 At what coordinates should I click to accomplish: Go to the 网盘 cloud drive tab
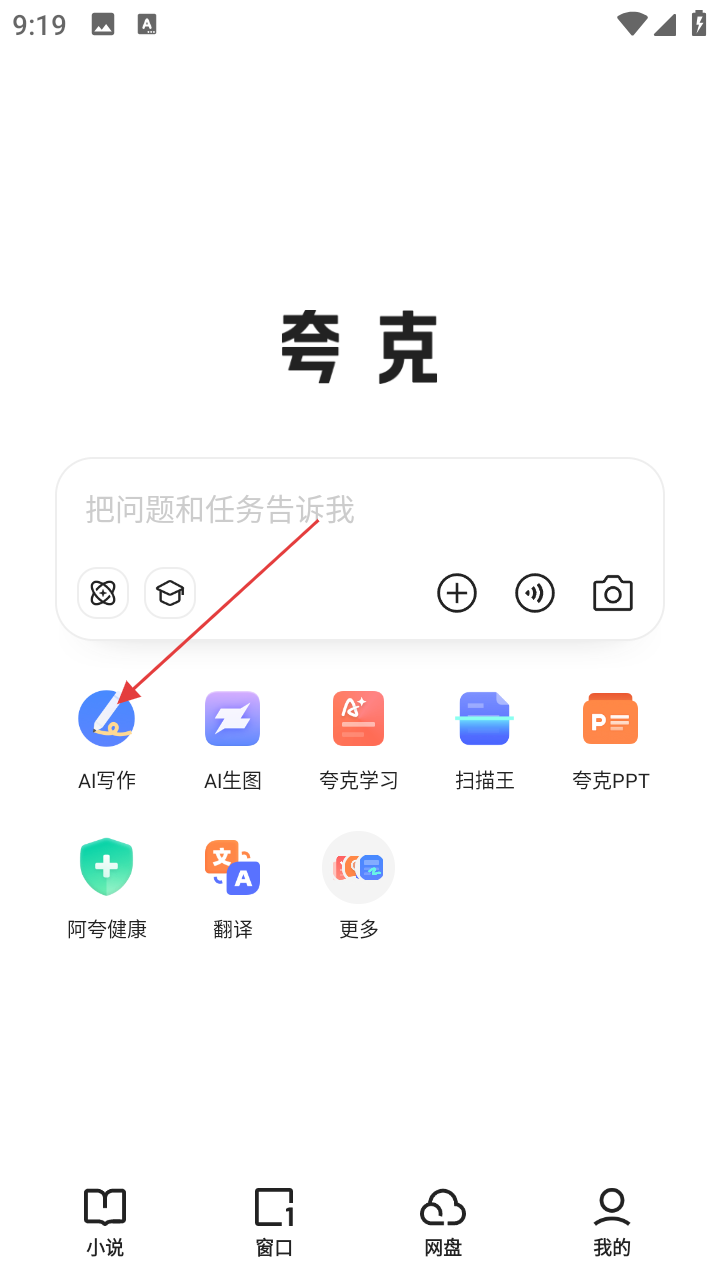tap(443, 1222)
